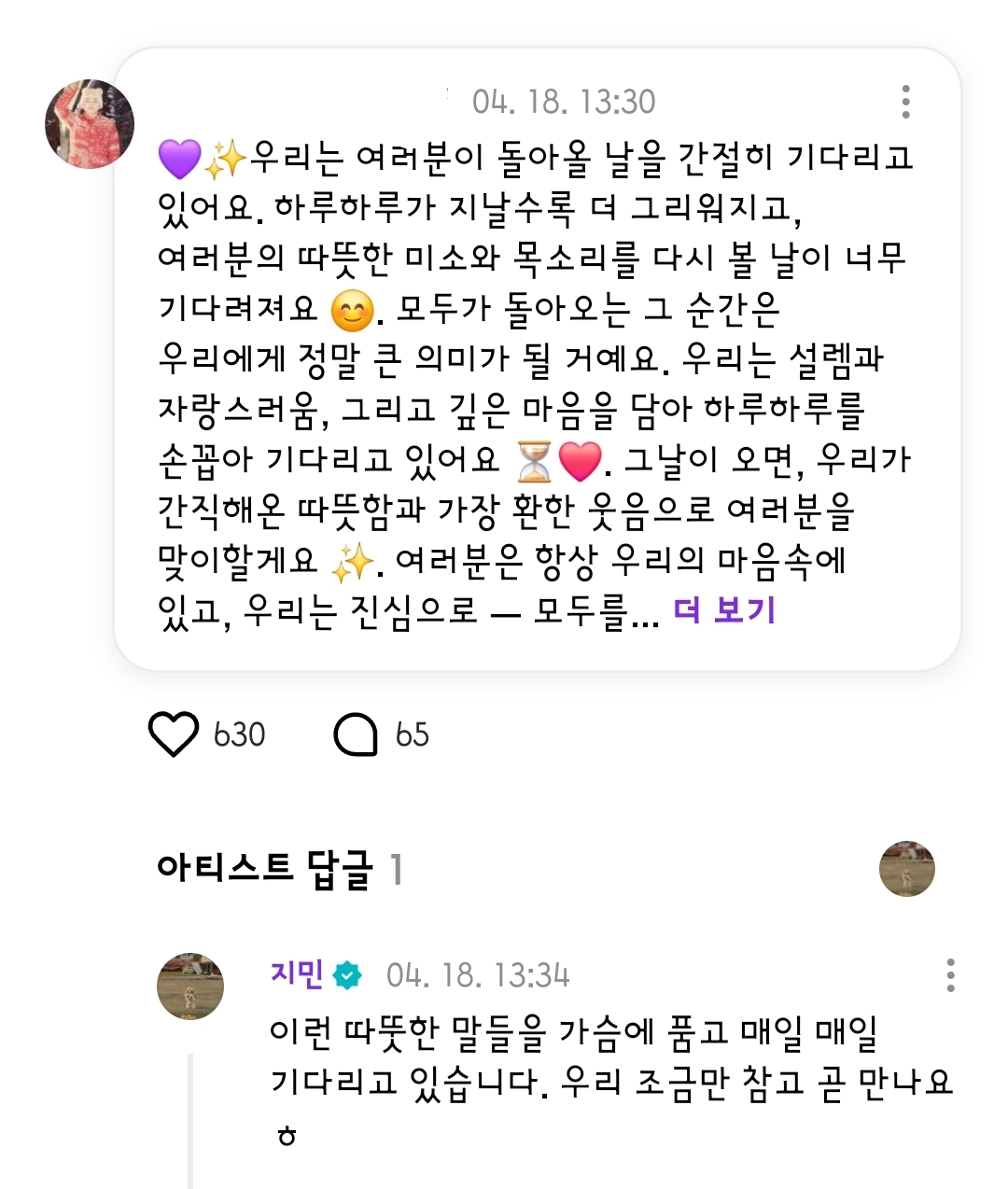Open the fan post author's profile picture

[x=90, y=124]
